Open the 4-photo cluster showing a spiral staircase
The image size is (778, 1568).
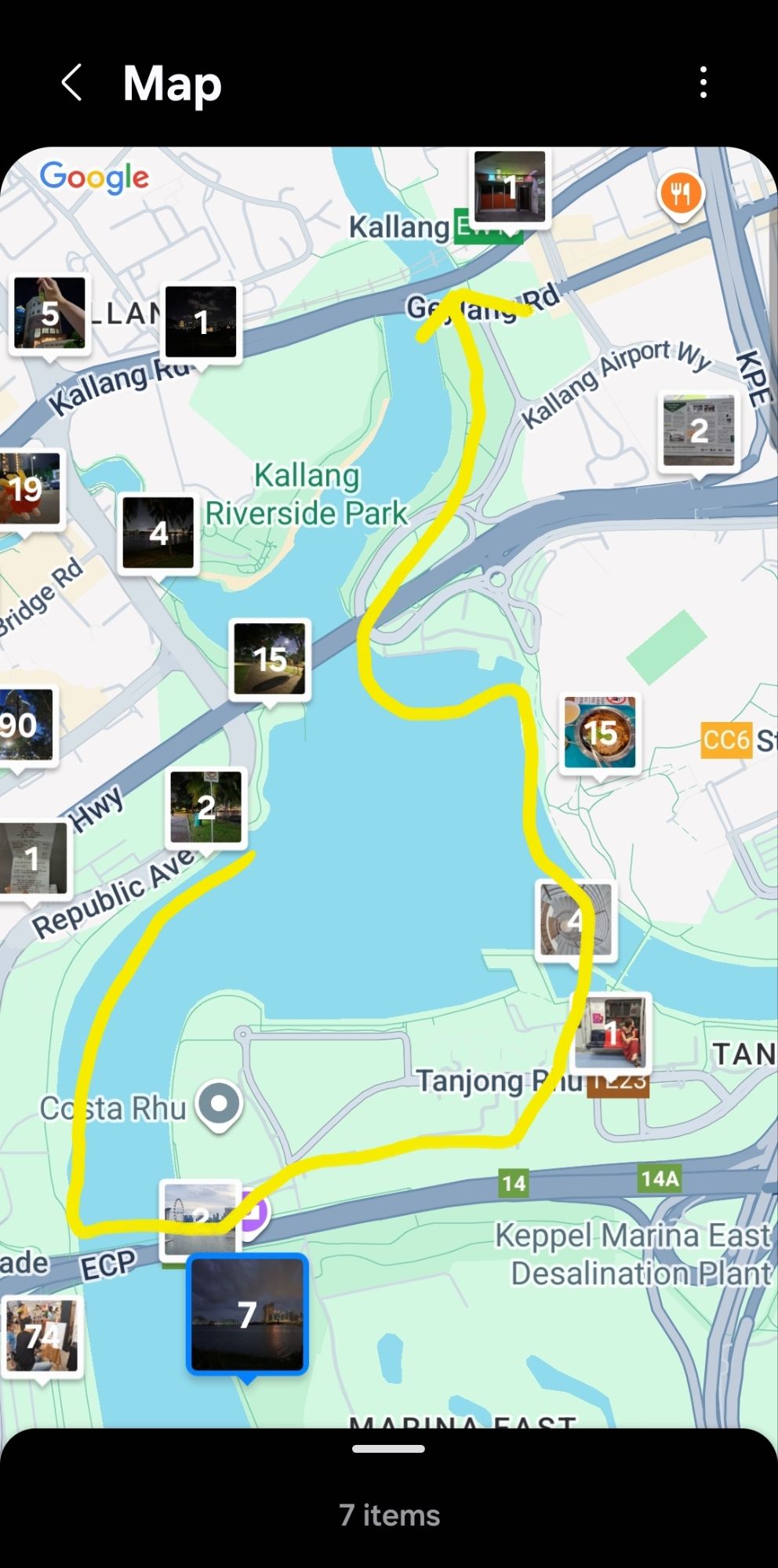576,920
